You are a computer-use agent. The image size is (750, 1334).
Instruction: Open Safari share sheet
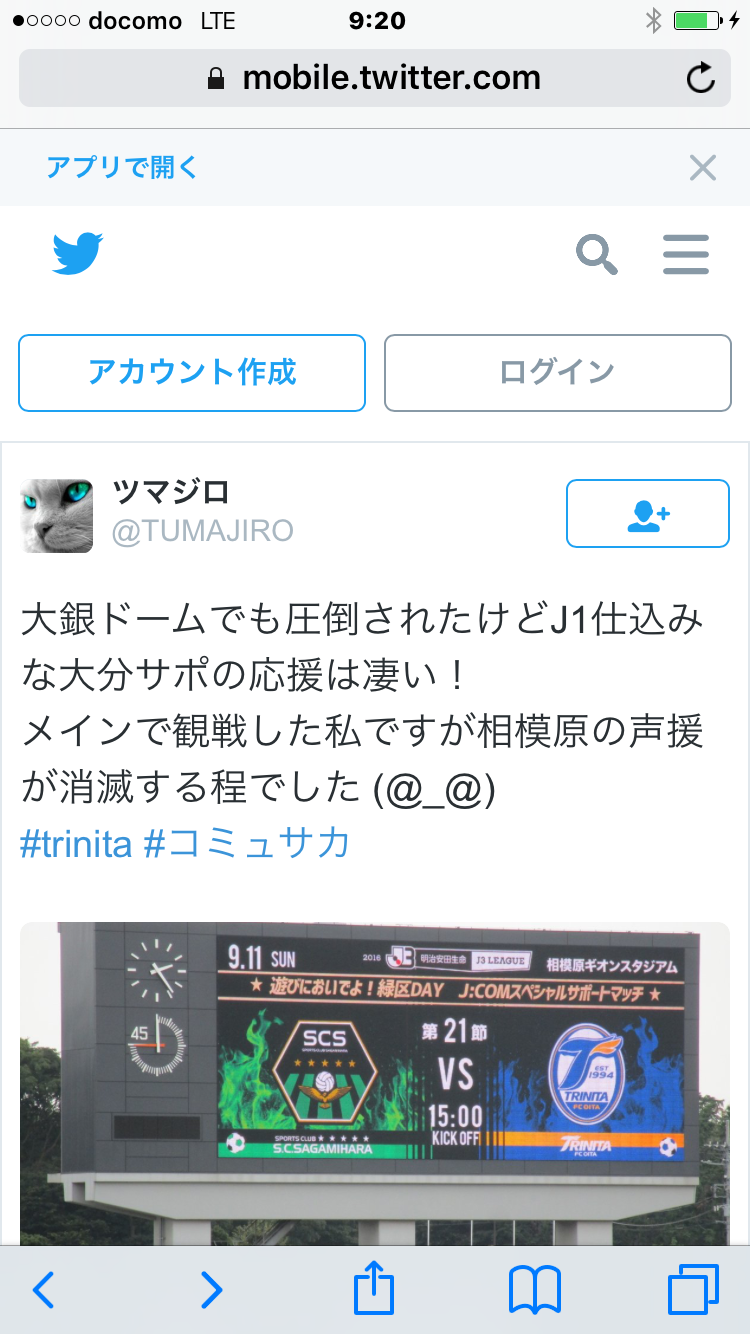tap(374, 1288)
